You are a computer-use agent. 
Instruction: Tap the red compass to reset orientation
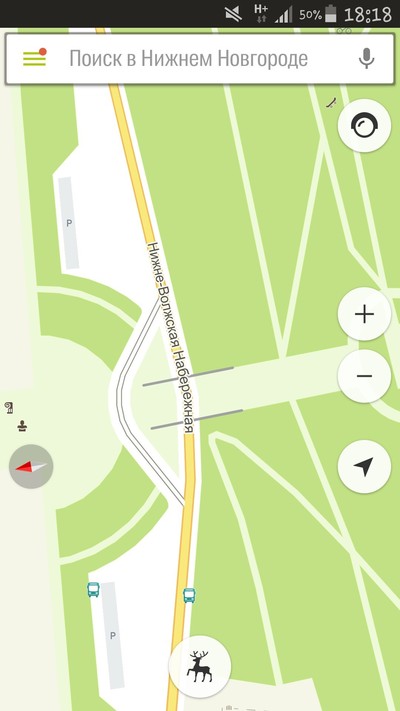(x=31, y=467)
